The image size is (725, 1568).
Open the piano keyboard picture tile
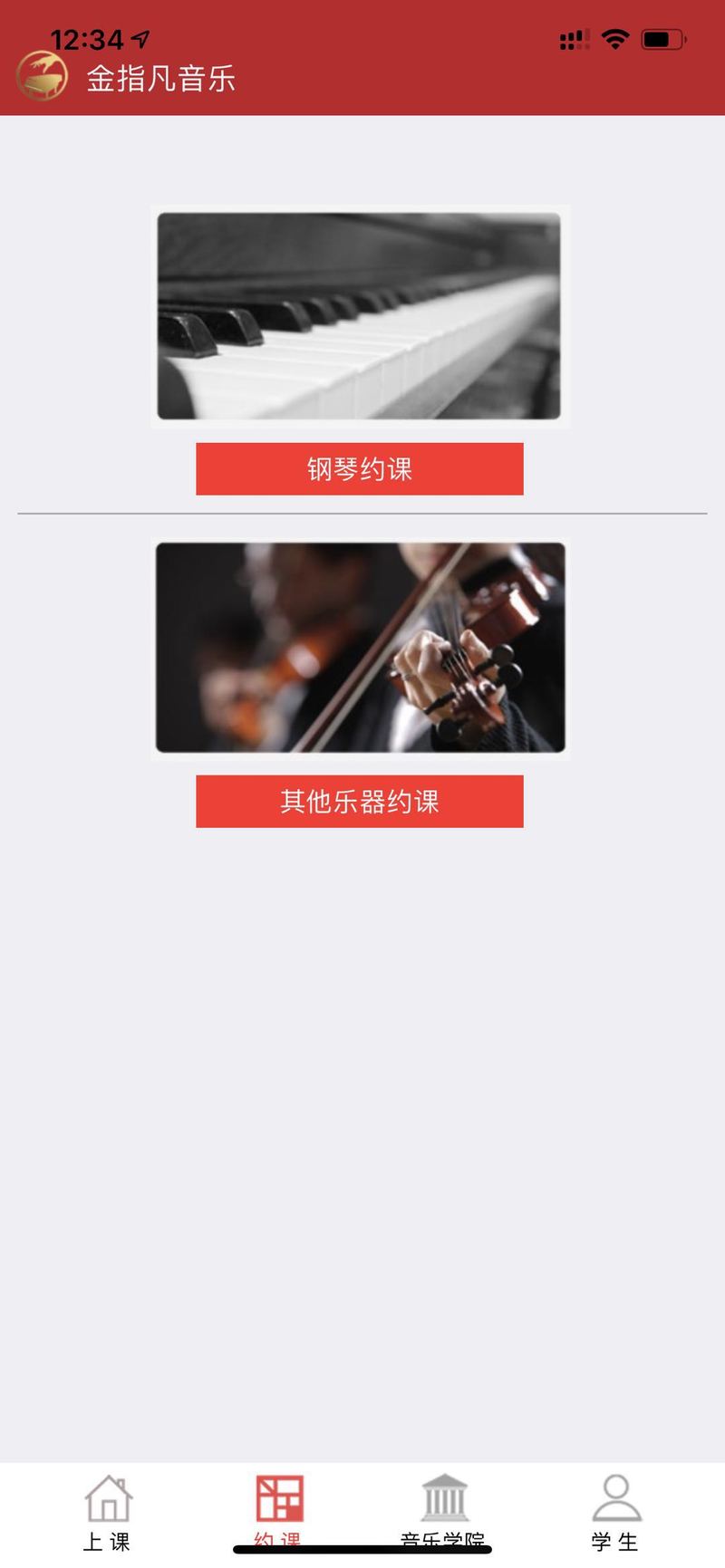[x=360, y=316]
